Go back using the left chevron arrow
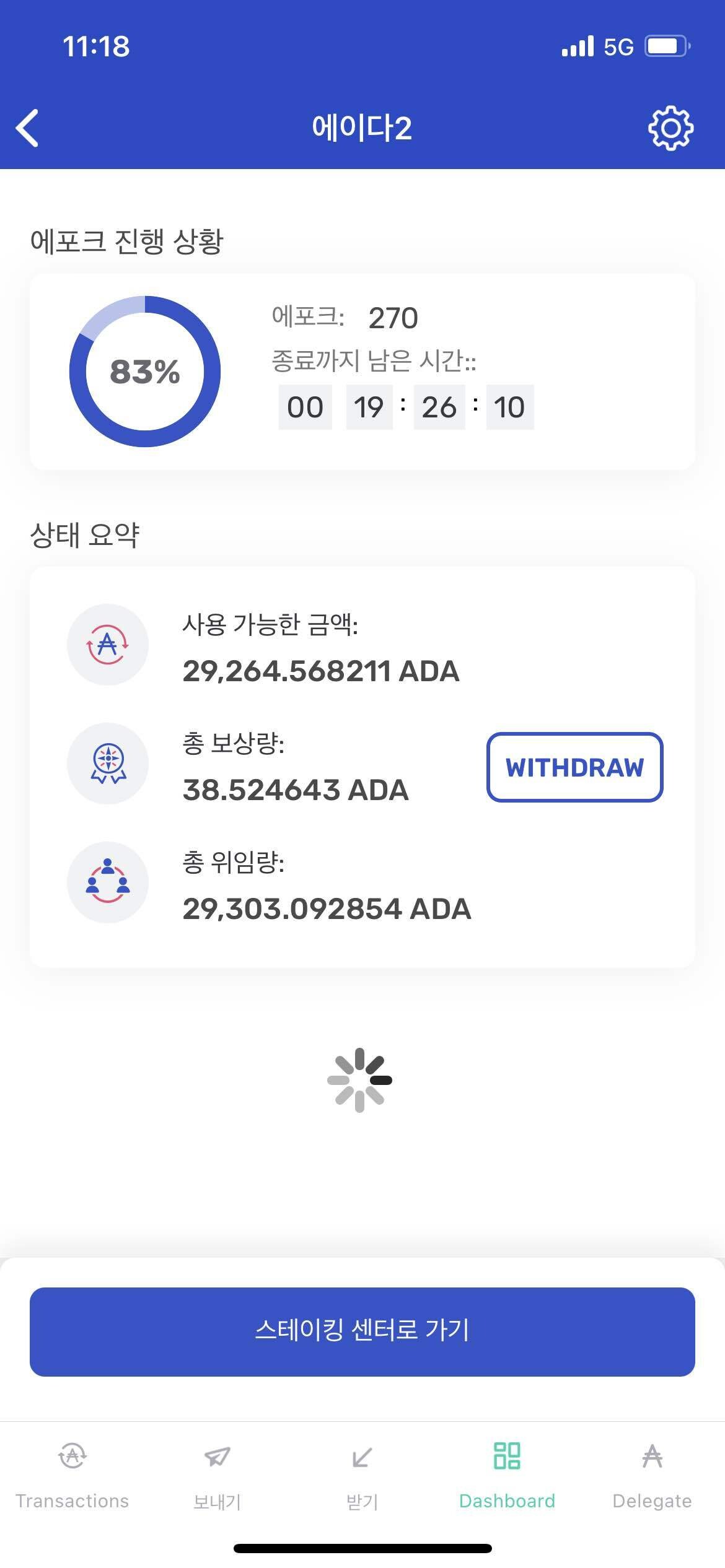This screenshot has height=1568, width=725. pos(27,128)
